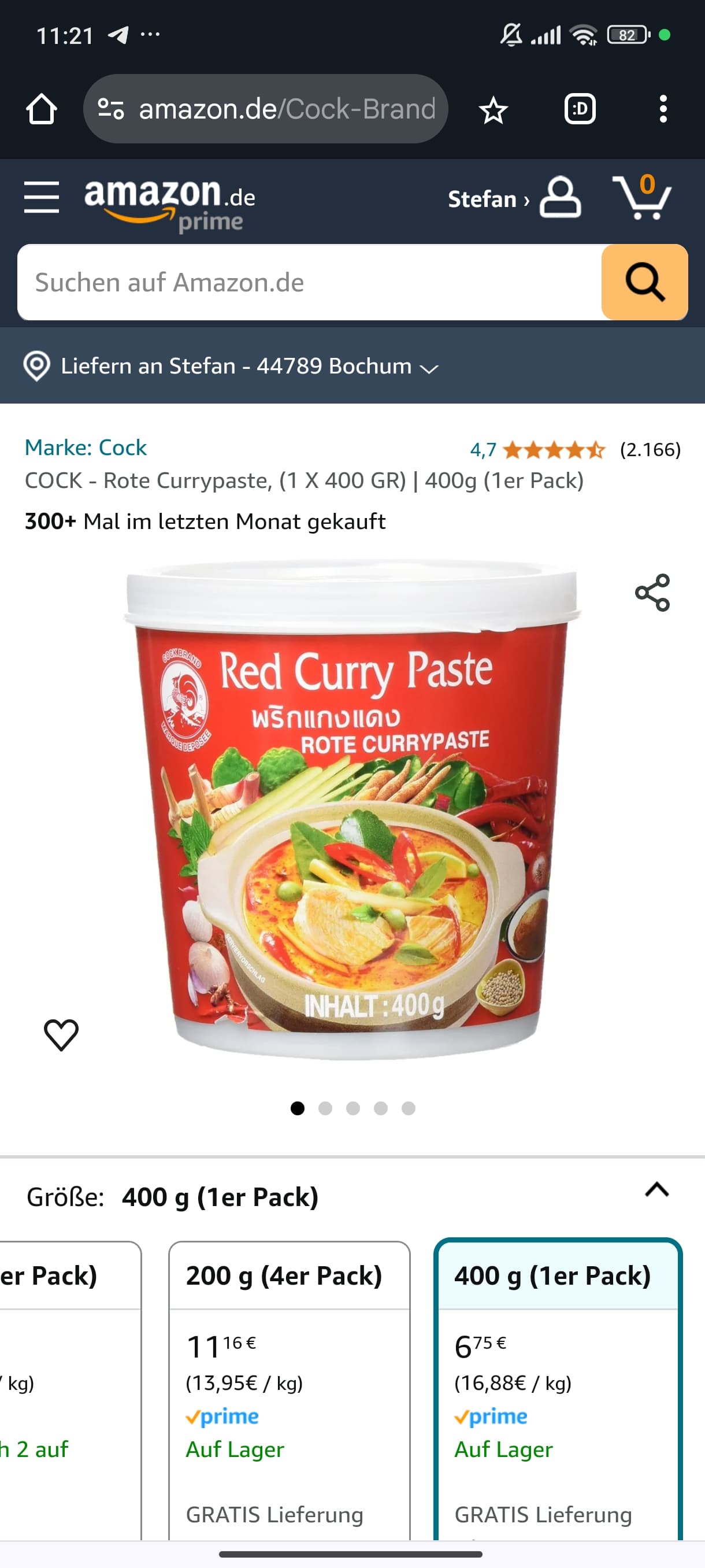
Task: Open the 4,7 star customer reviews
Action: [554, 450]
